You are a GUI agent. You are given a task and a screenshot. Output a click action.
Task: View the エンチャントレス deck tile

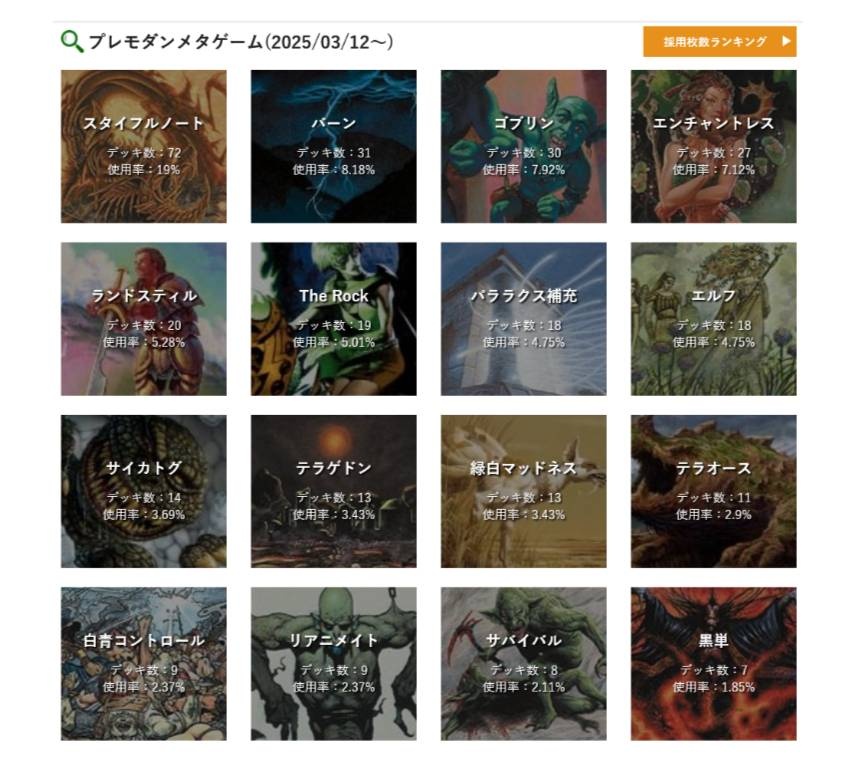coord(713,146)
